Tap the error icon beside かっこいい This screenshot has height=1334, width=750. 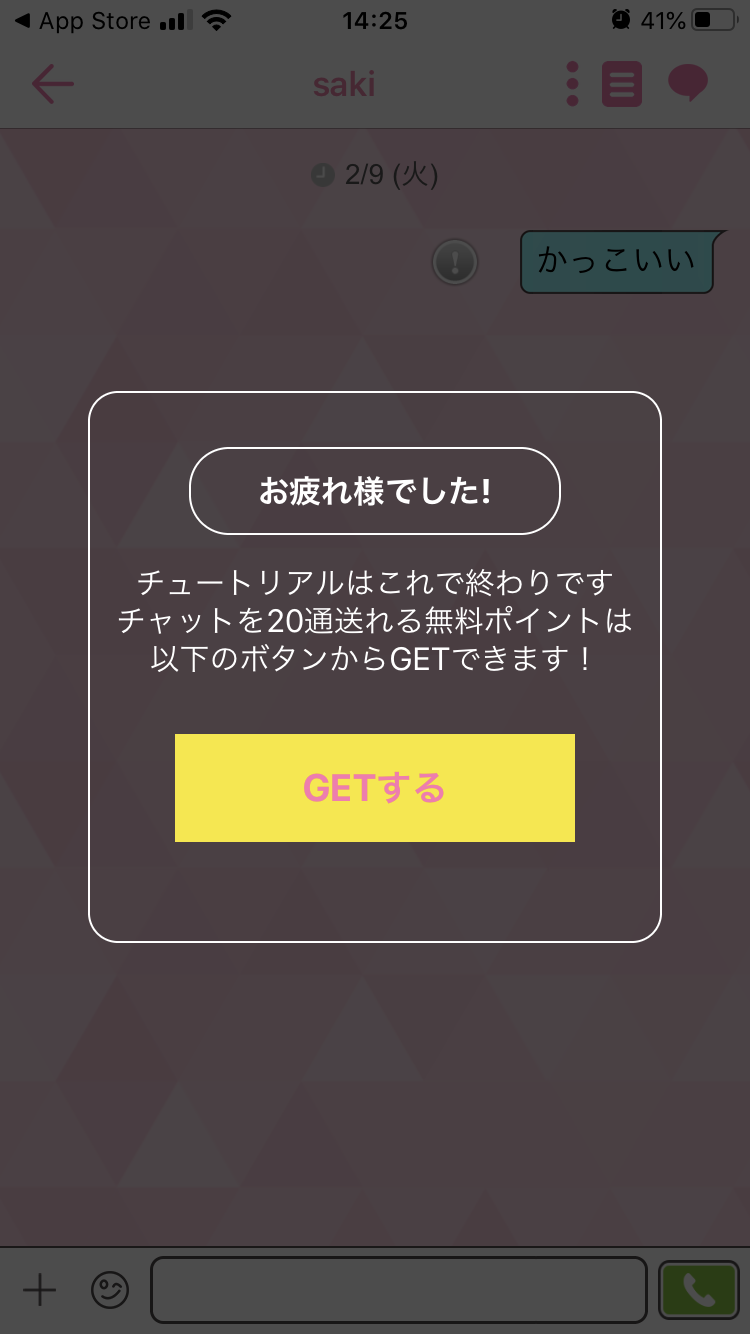coord(455,263)
